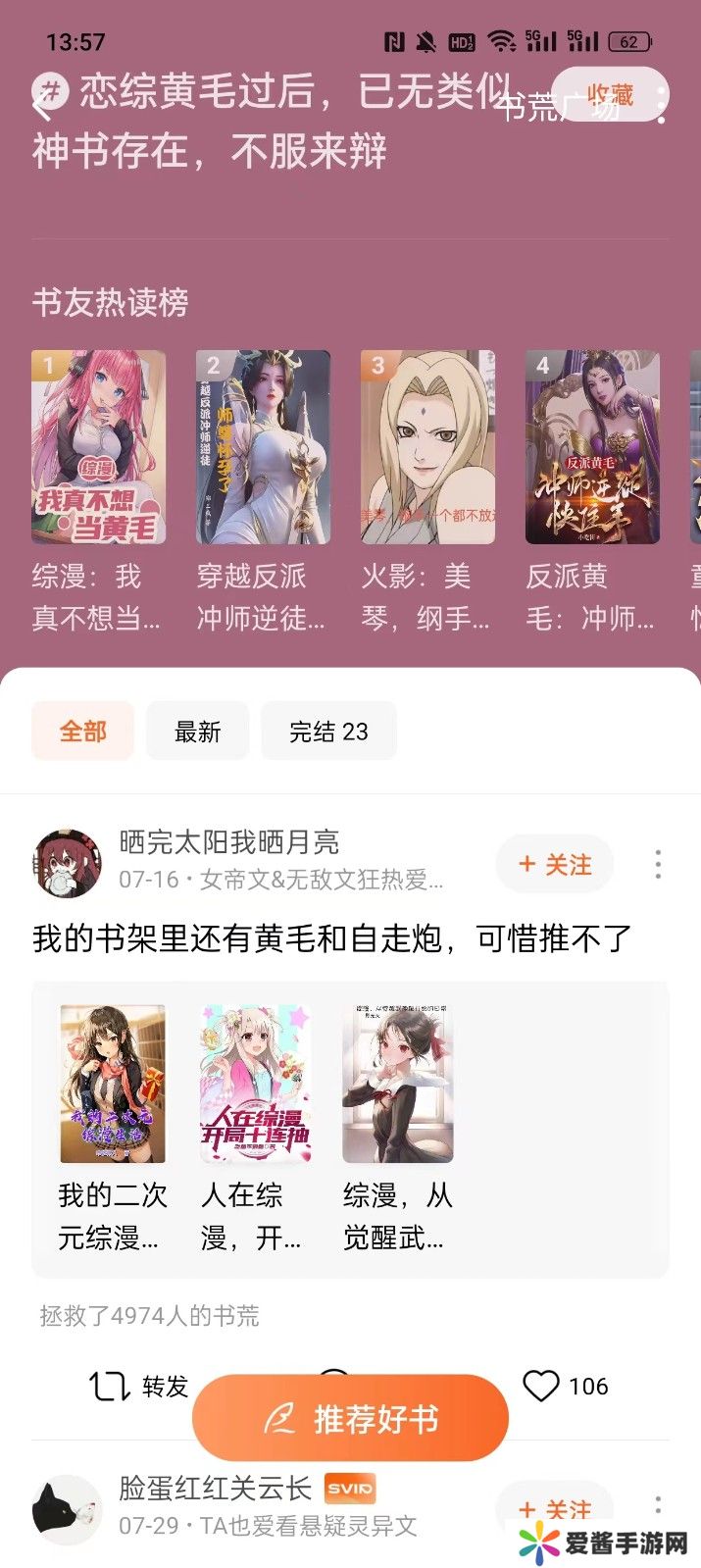Open rank 2 book 穿越反派冲师逆徒
This screenshot has height=1568, width=701.
coord(263,447)
